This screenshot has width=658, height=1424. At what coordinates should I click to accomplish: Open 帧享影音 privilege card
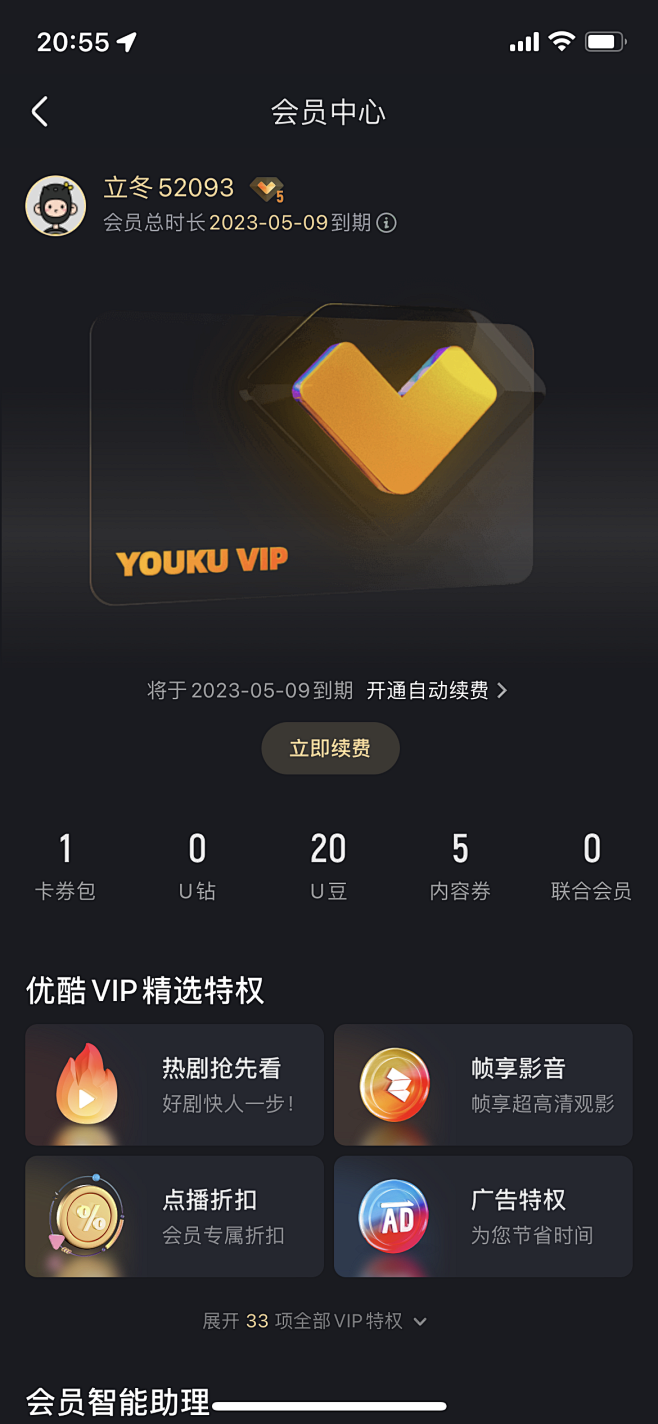[x=483, y=1085]
